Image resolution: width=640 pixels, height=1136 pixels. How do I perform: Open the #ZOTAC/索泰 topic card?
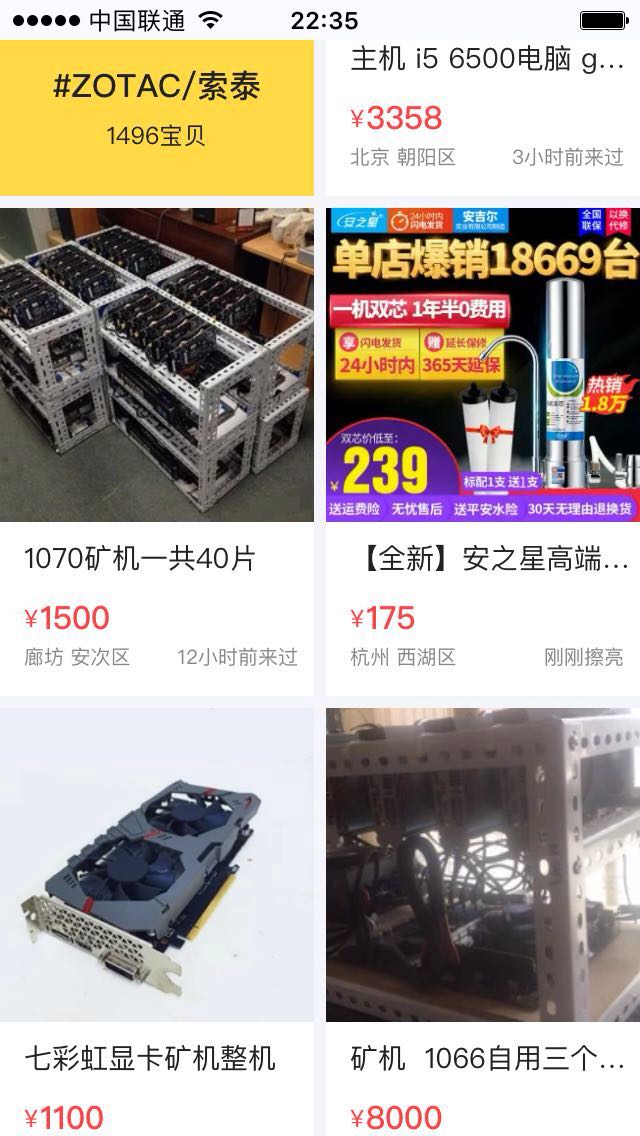(x=156, y=110)
